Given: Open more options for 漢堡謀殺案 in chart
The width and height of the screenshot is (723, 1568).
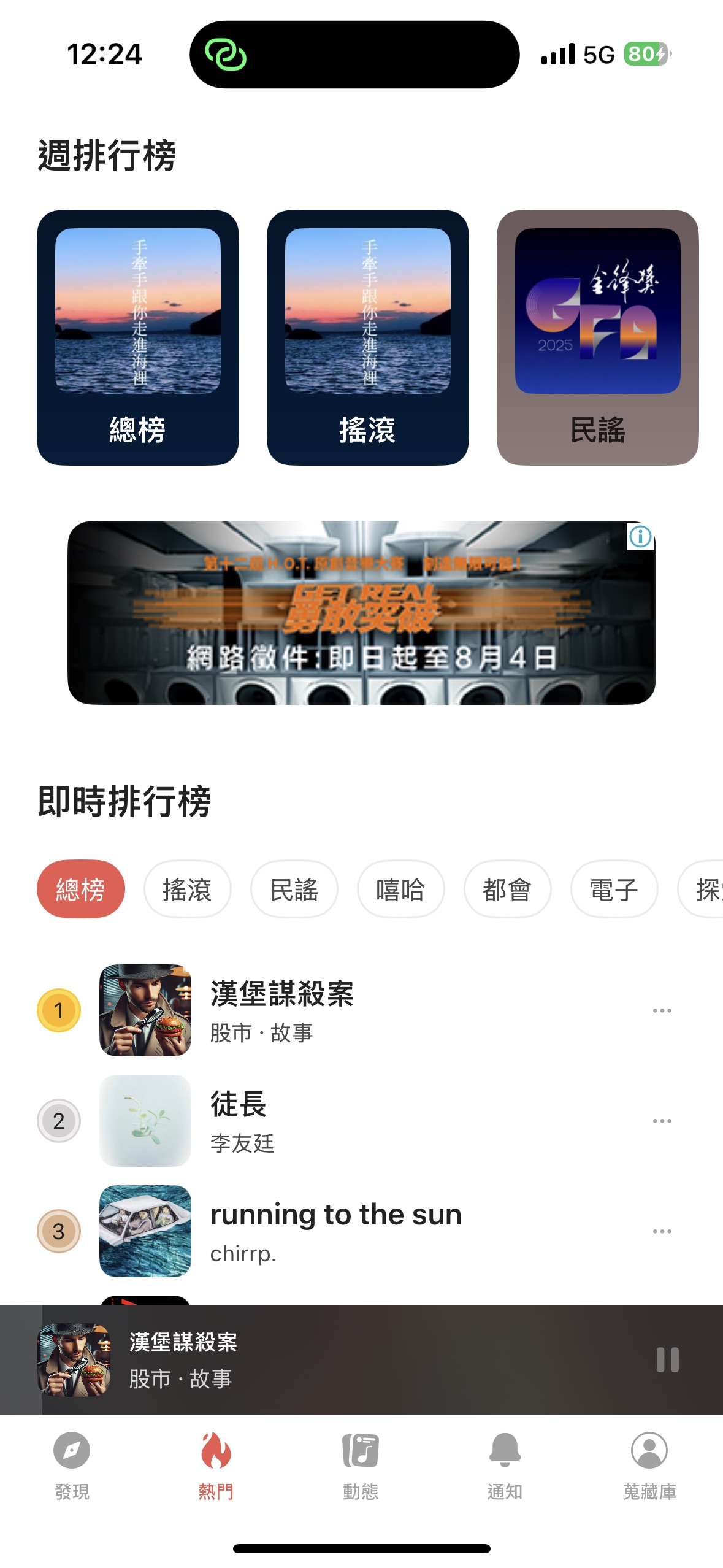Looking at the screenshot, I should (x=662, y=1010).
